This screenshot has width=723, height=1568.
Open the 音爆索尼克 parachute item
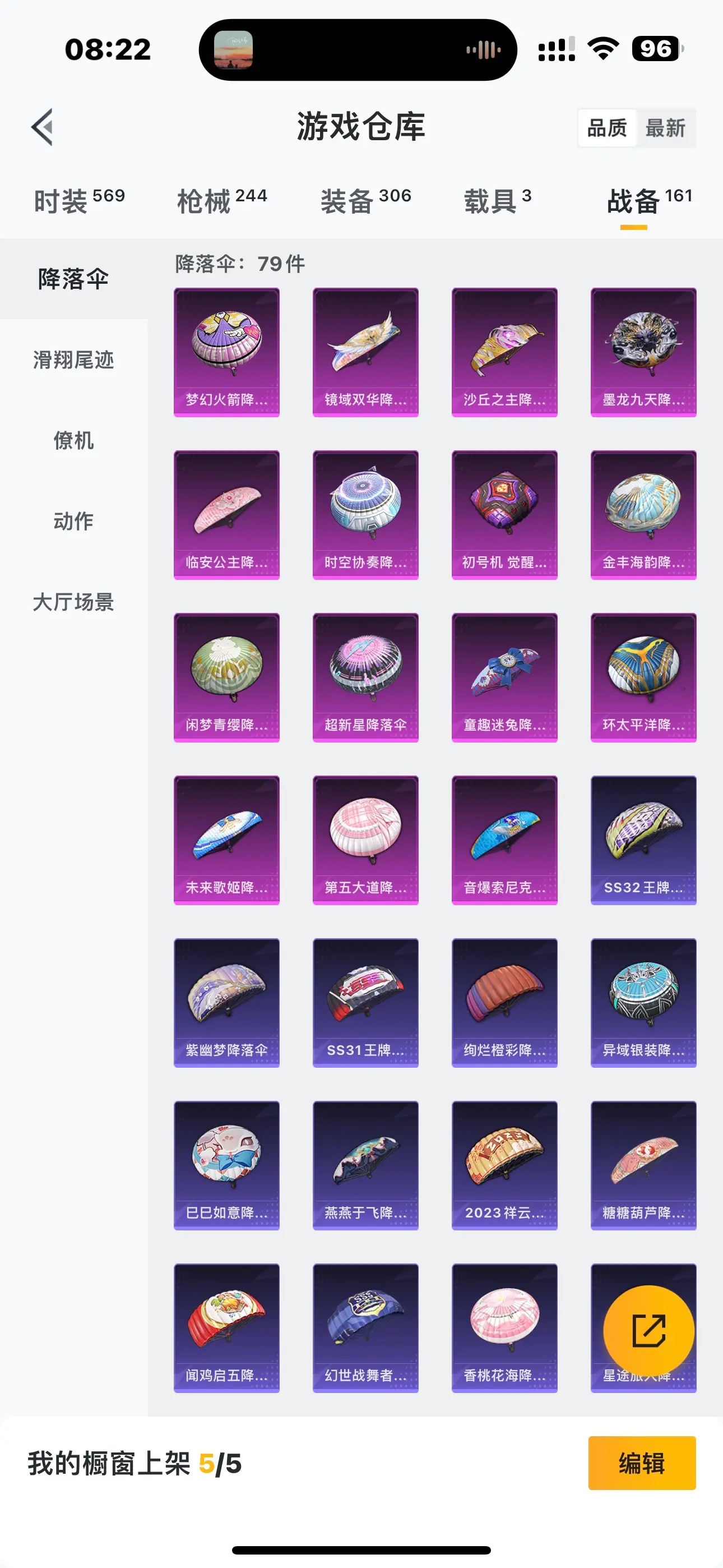click(x=504, y=840)
